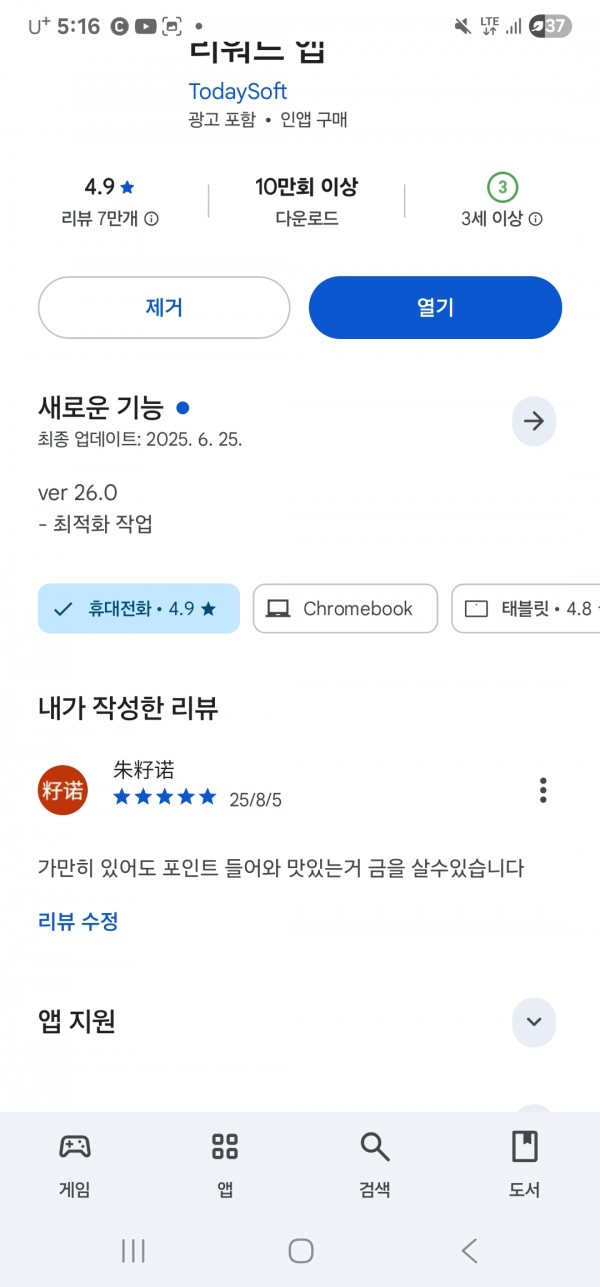Screen dimensions: 600x1287
Task: Select the 태블릿 chip
Action: coord(527,608)
